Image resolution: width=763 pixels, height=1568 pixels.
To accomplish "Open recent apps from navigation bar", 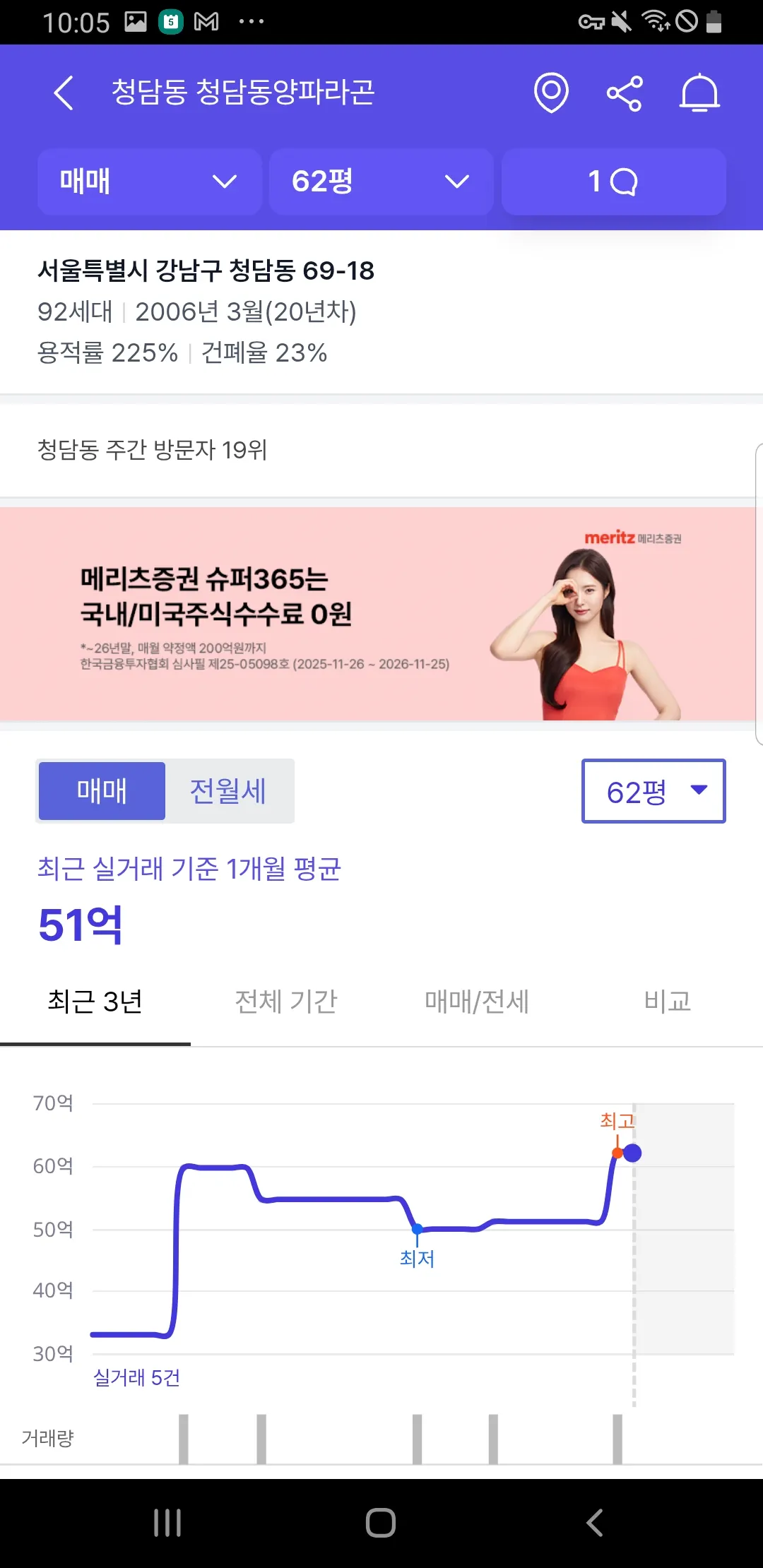I will coord(167,1522).
